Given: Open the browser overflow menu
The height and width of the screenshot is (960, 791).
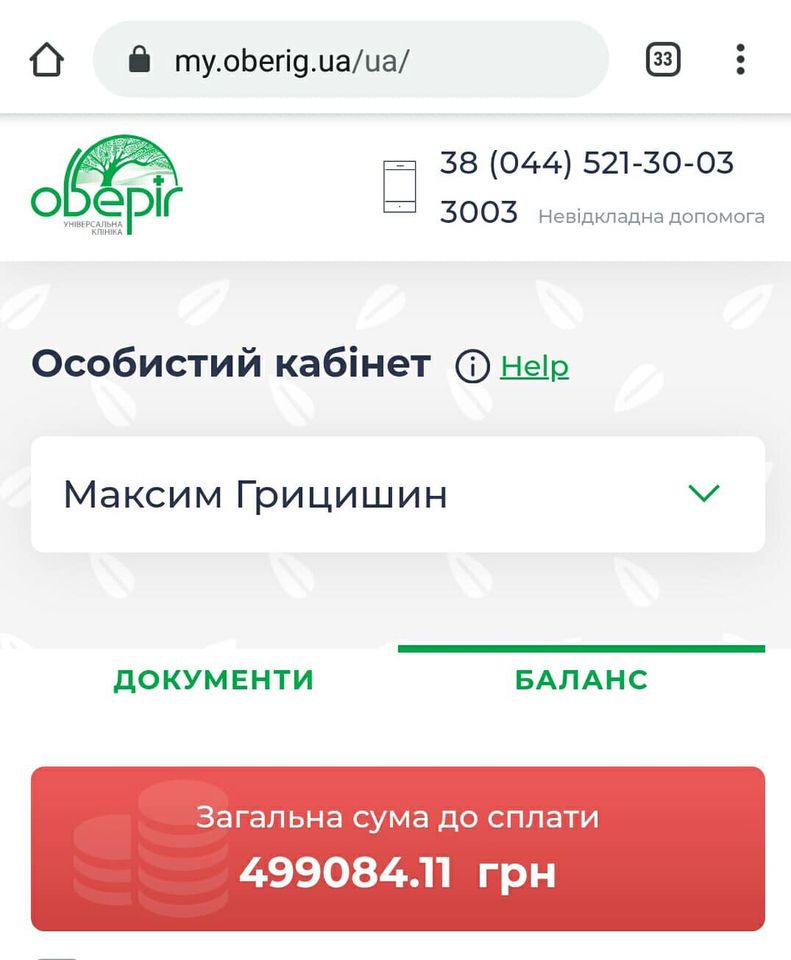Looking at the screenshot, I should (x=740, y=60).
